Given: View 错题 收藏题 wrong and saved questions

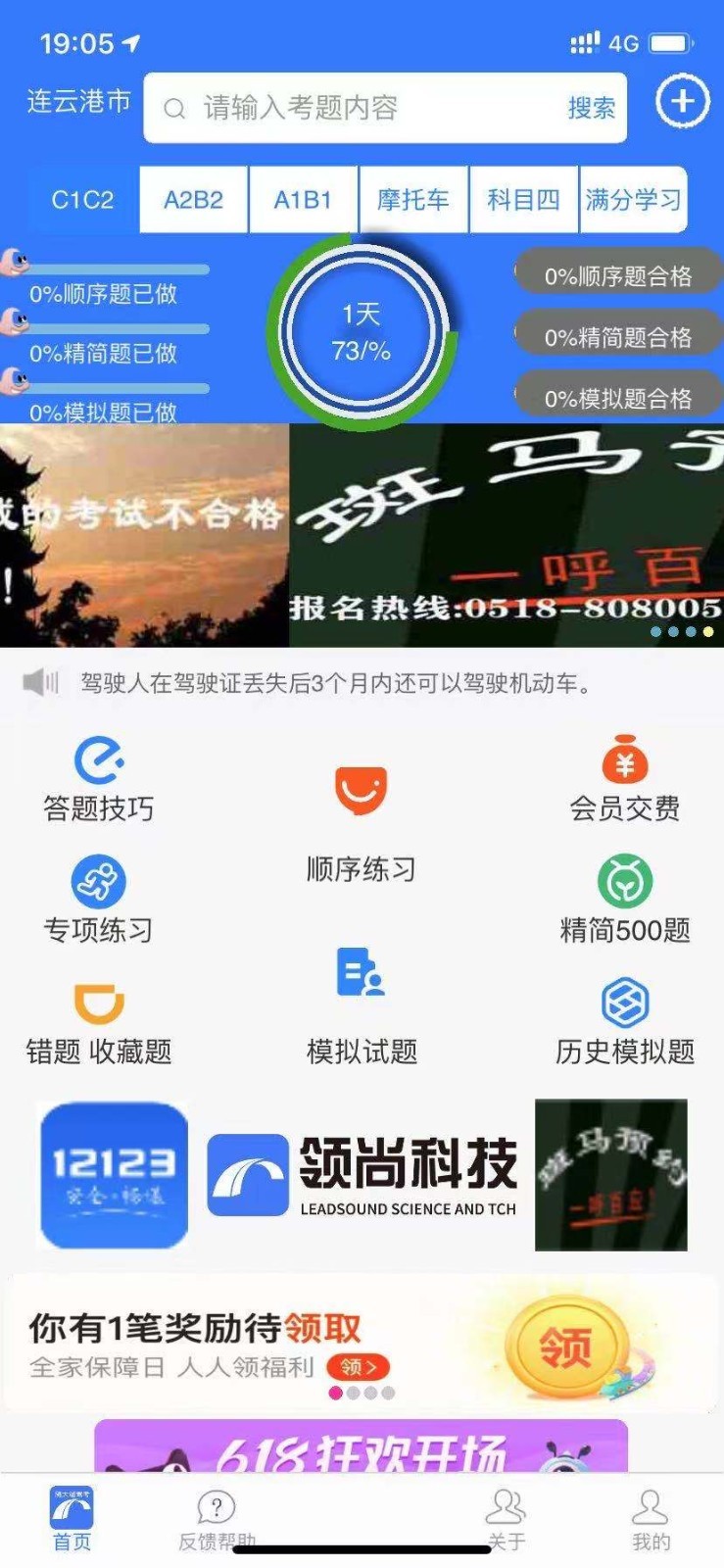Looking at the screenshot, I should (98, 1024).
